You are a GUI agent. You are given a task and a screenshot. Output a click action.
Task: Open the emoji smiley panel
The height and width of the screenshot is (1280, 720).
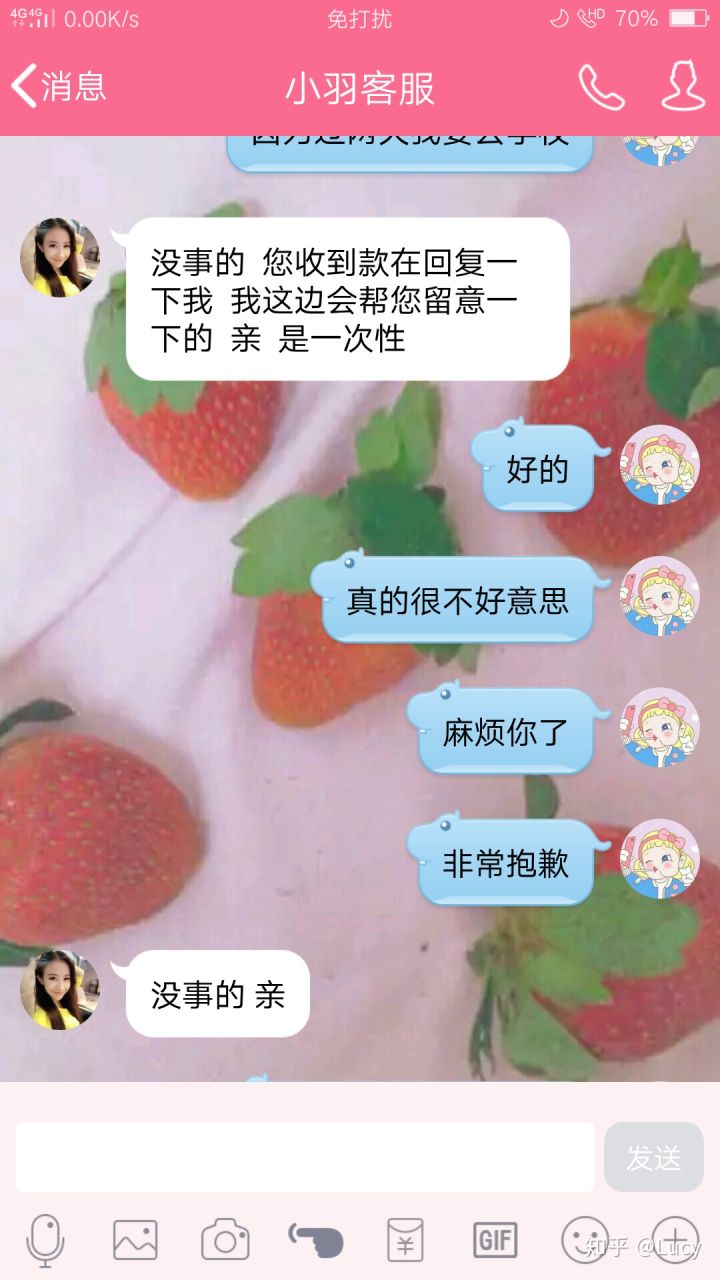[585, 1241]
